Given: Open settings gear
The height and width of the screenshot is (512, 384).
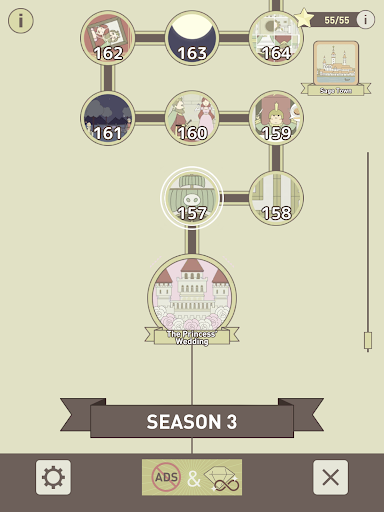Looking at the screenshot, I should click(53, 477).
